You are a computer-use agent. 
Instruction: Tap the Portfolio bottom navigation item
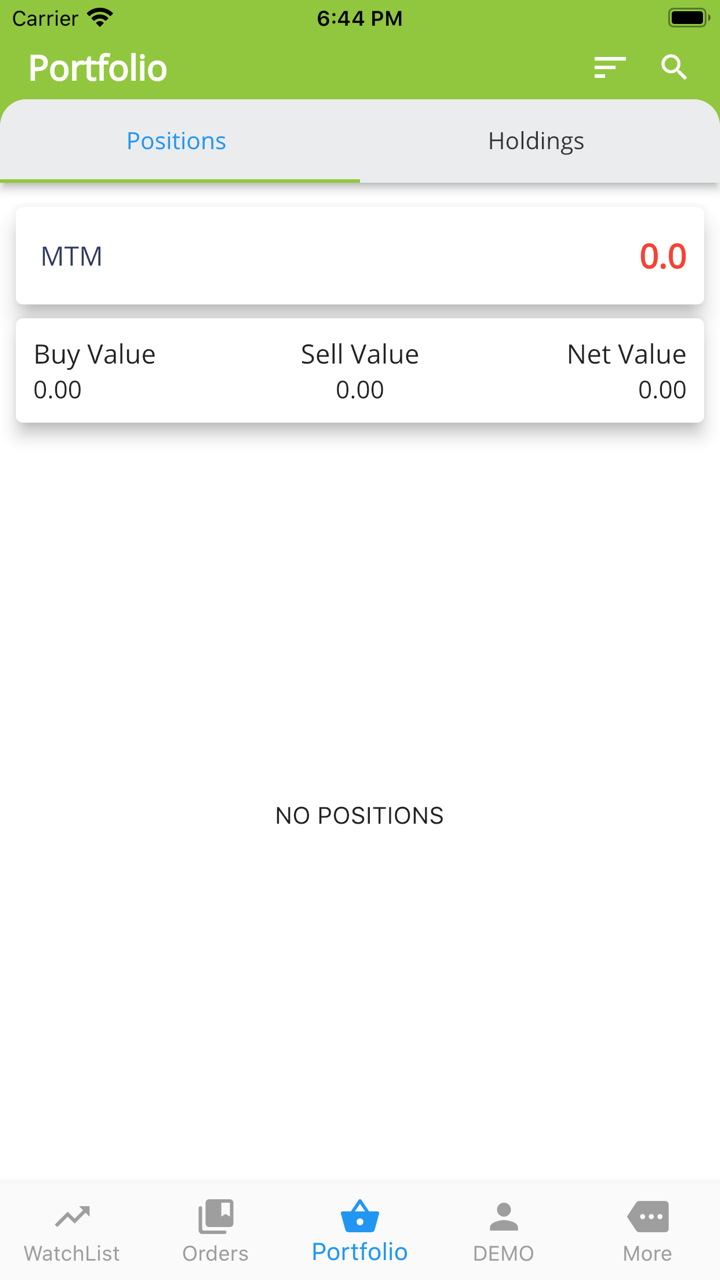[360, 1232]
